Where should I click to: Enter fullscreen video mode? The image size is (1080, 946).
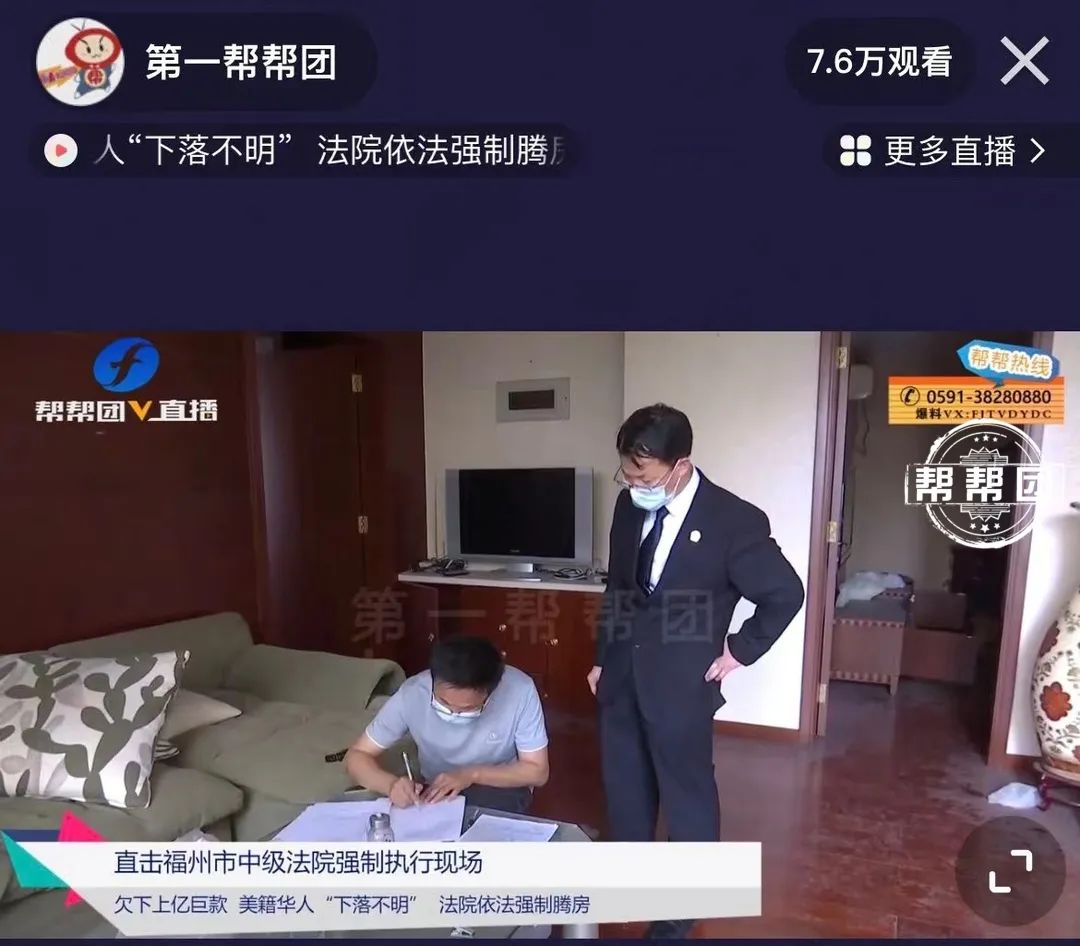point(1010,870)
